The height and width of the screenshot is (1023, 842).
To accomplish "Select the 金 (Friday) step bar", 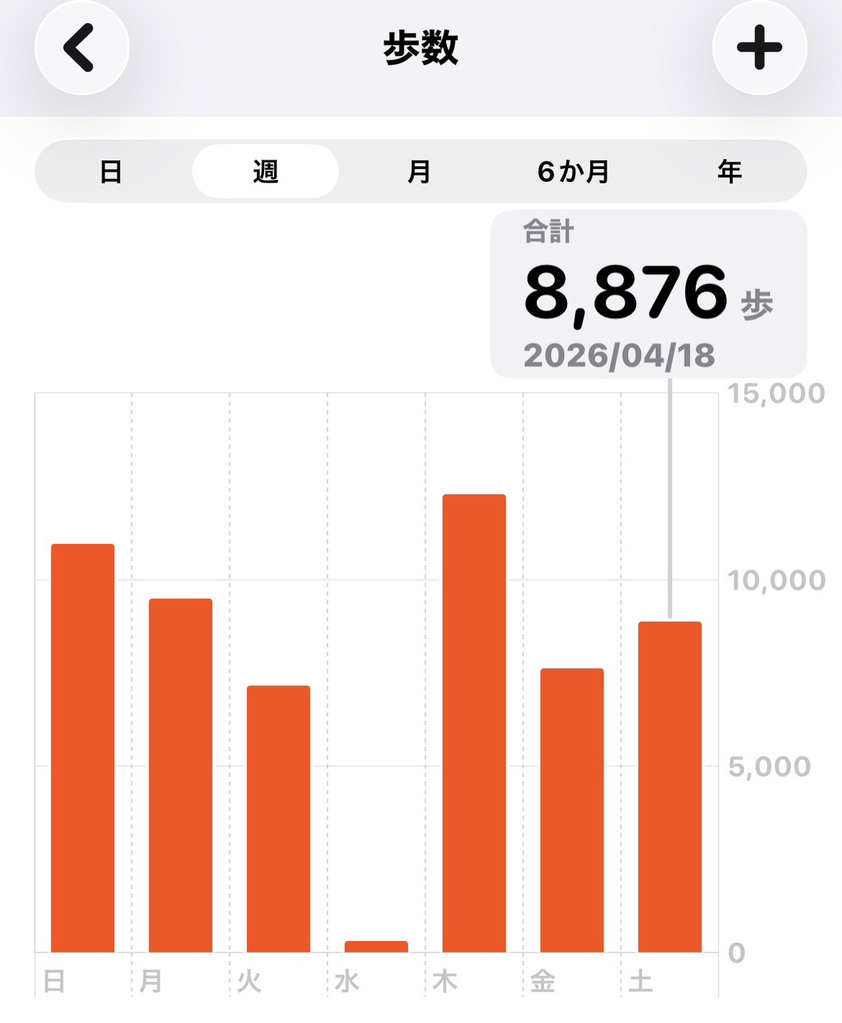I will (x=572, y=810).
